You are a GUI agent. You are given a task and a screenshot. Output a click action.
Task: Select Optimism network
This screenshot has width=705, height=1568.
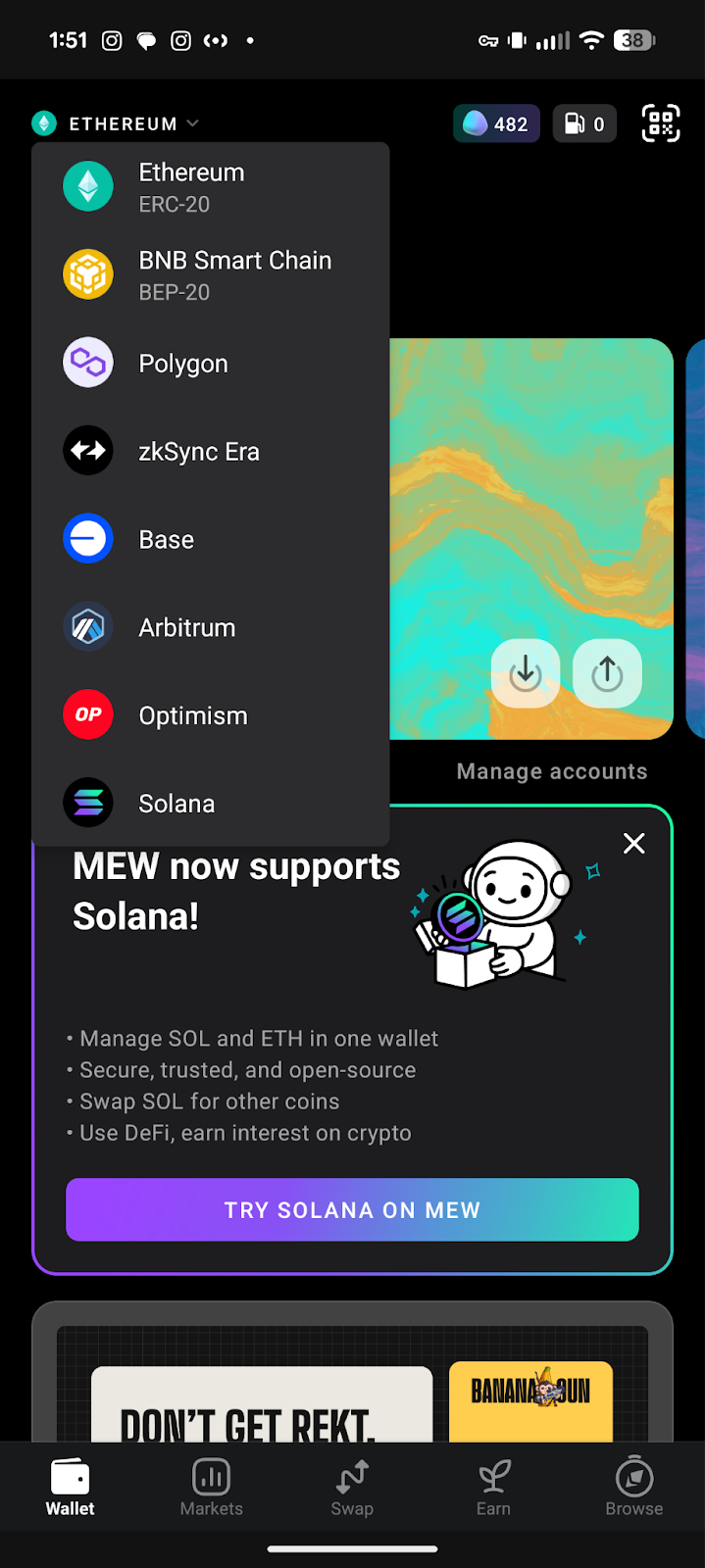click(210, 716)
